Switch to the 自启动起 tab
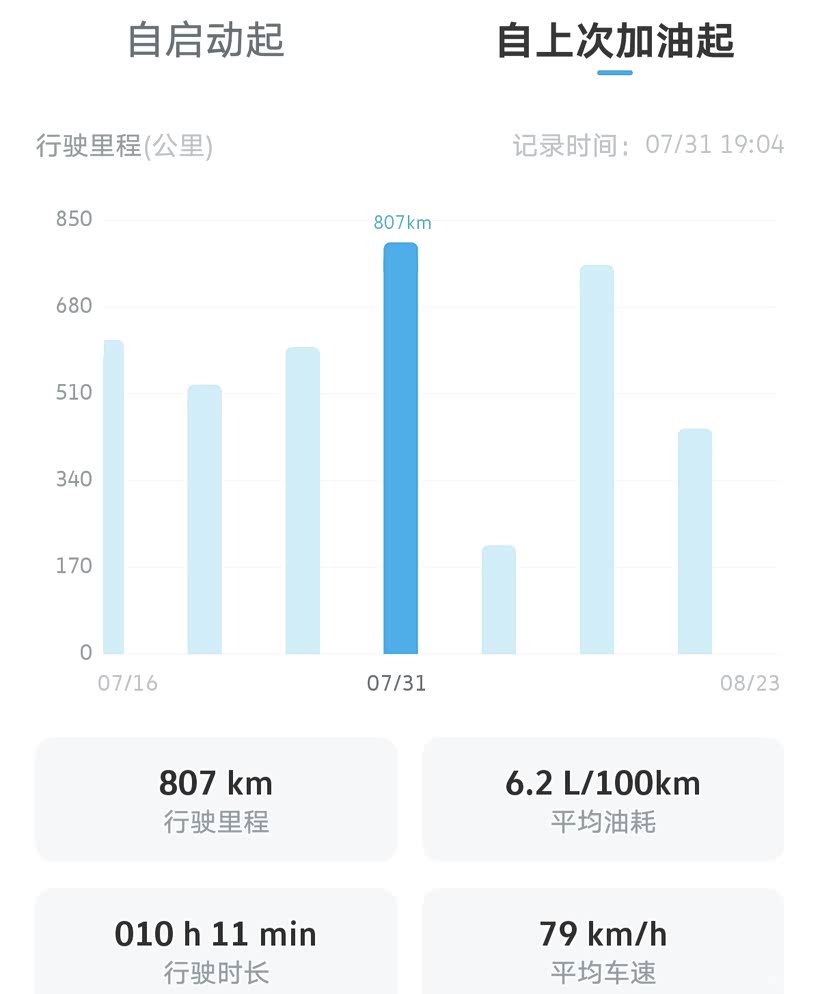820x994 pixels. [206, 41]
